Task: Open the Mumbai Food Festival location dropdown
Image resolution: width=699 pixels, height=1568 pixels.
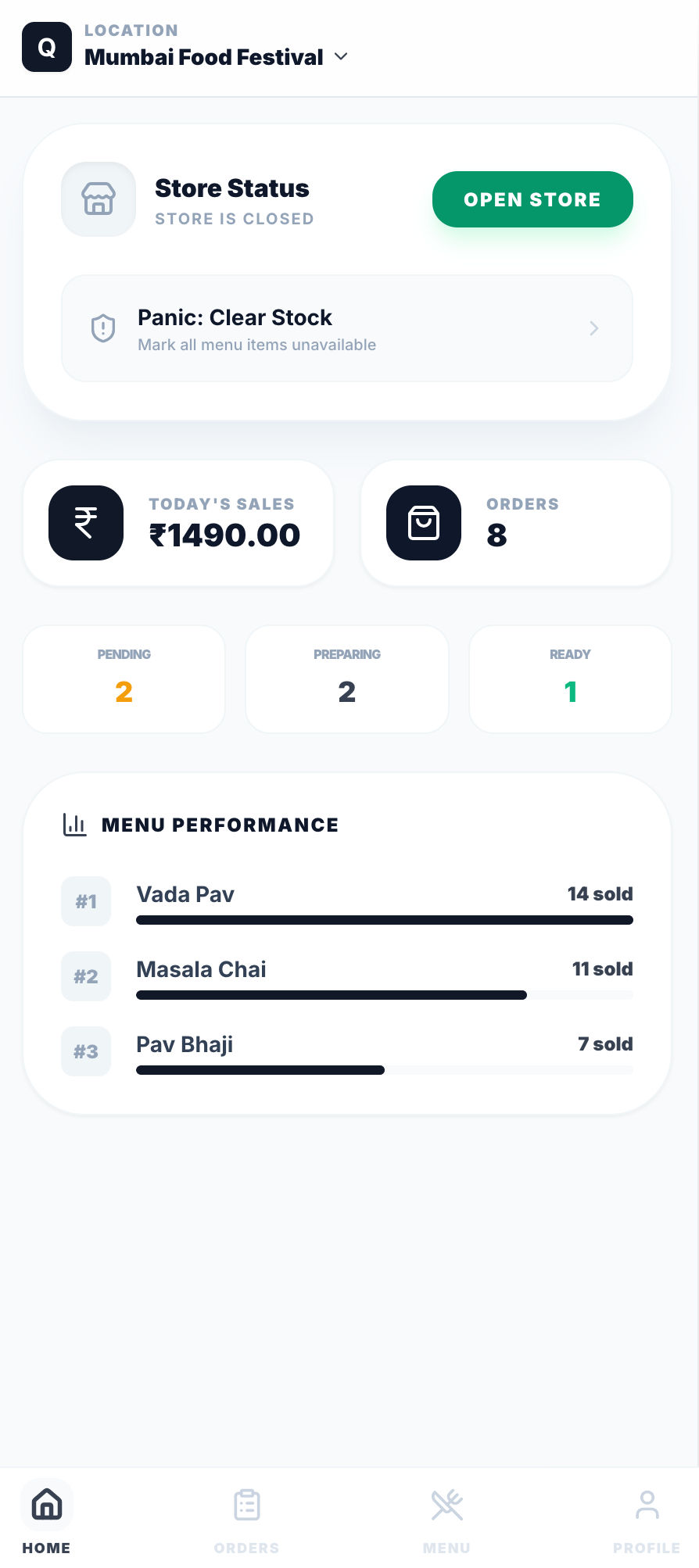Action: pos(216,57)
